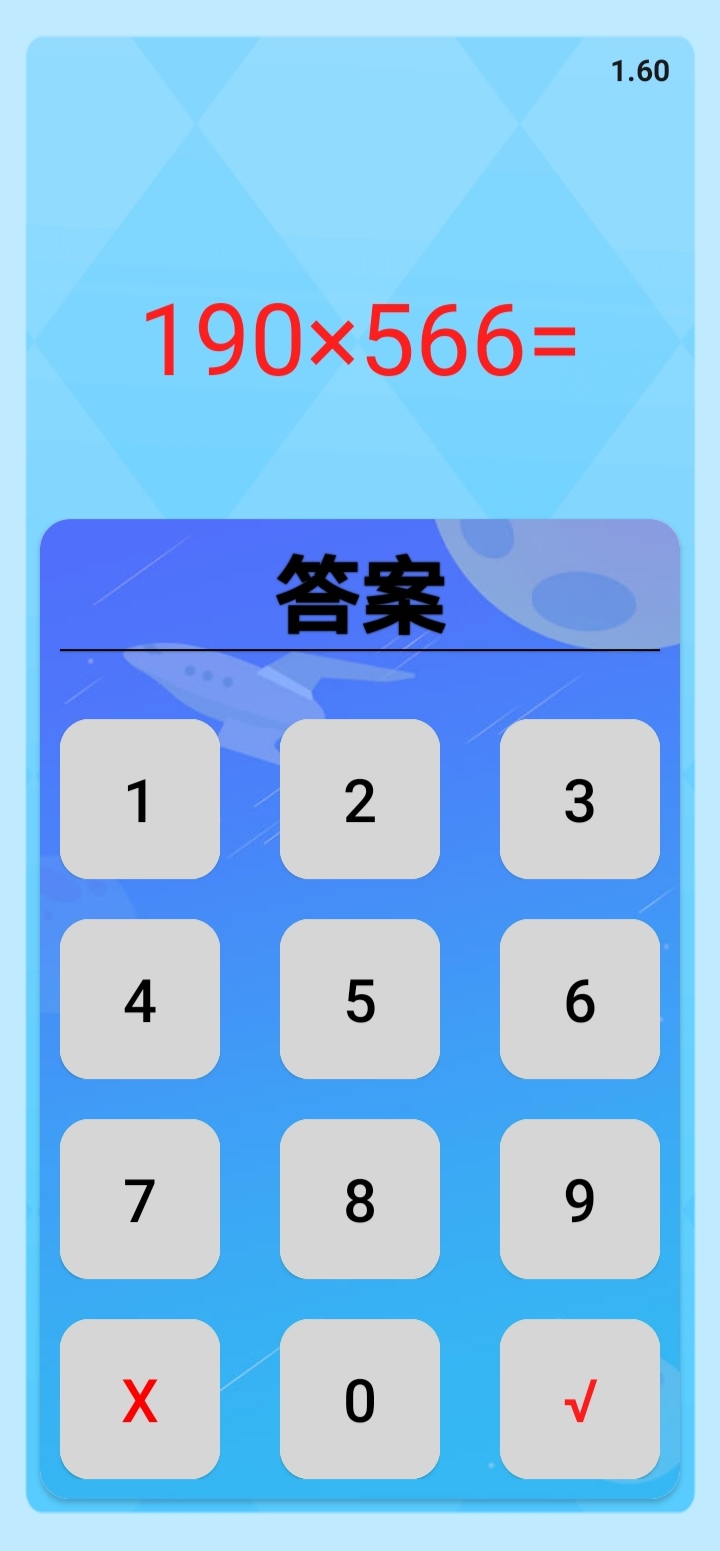Input digit 9 into the answer

point(580,1199)
